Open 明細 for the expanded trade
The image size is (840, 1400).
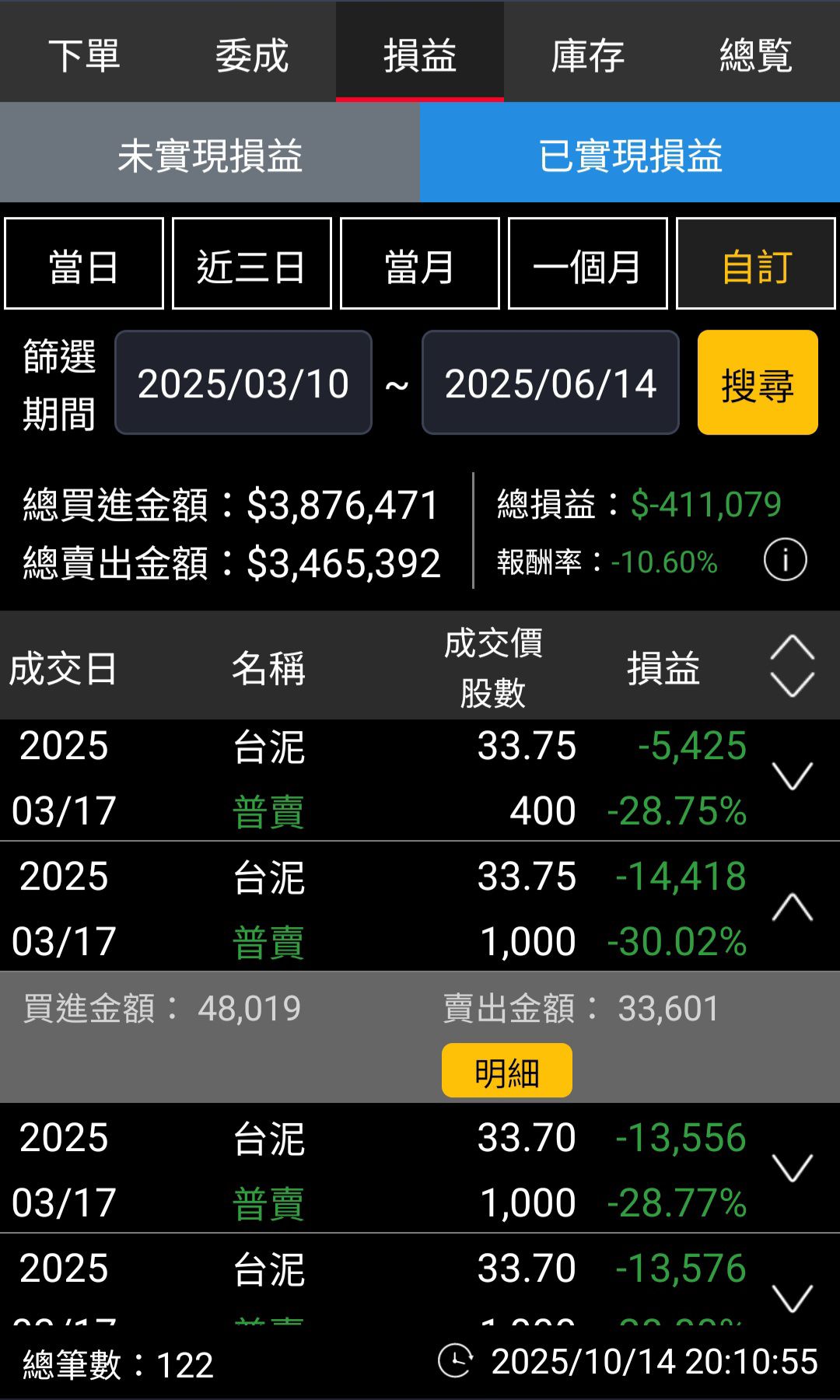tap(507, 1071)
